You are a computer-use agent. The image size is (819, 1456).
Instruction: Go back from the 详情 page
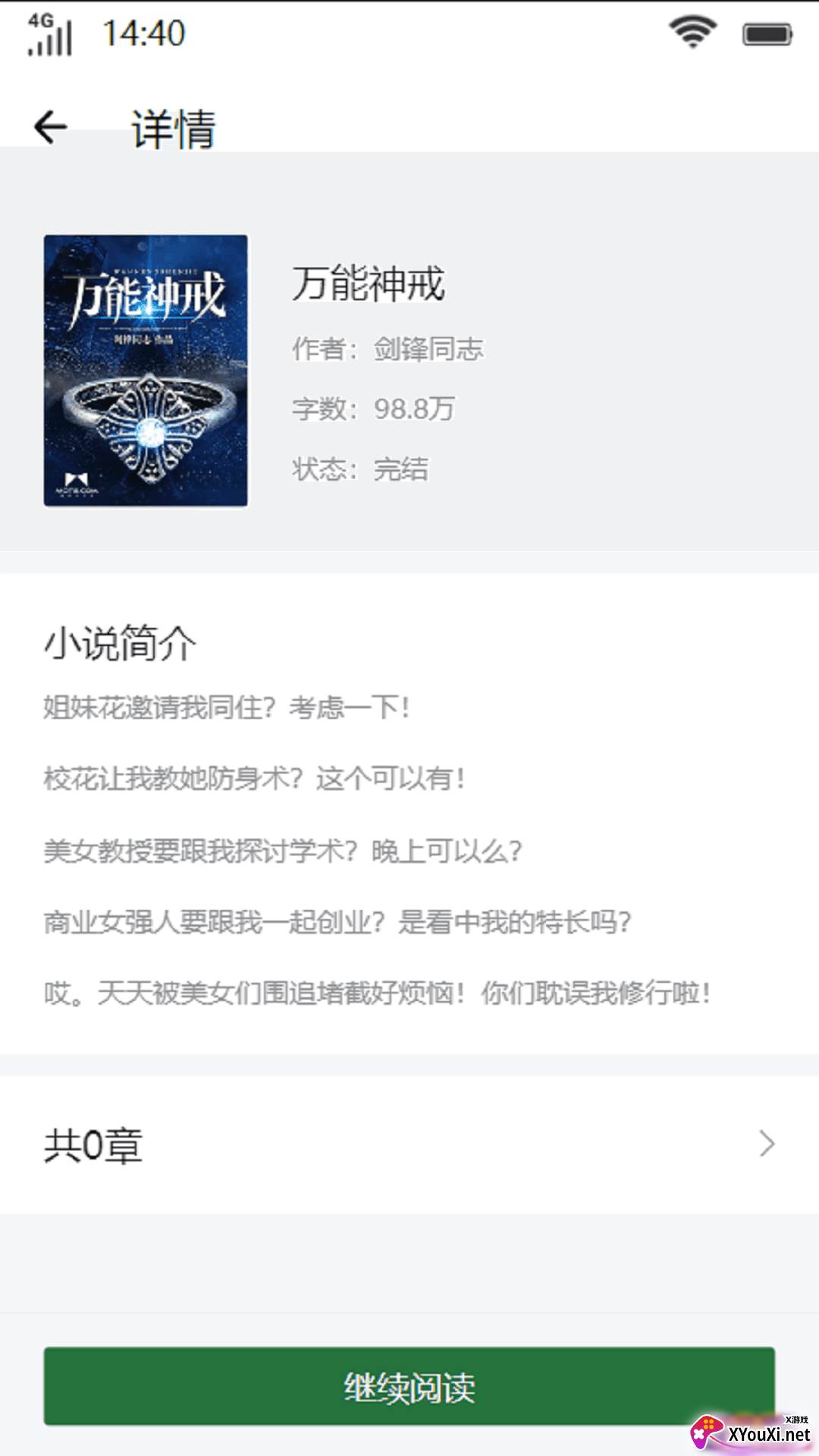point(51,127)
